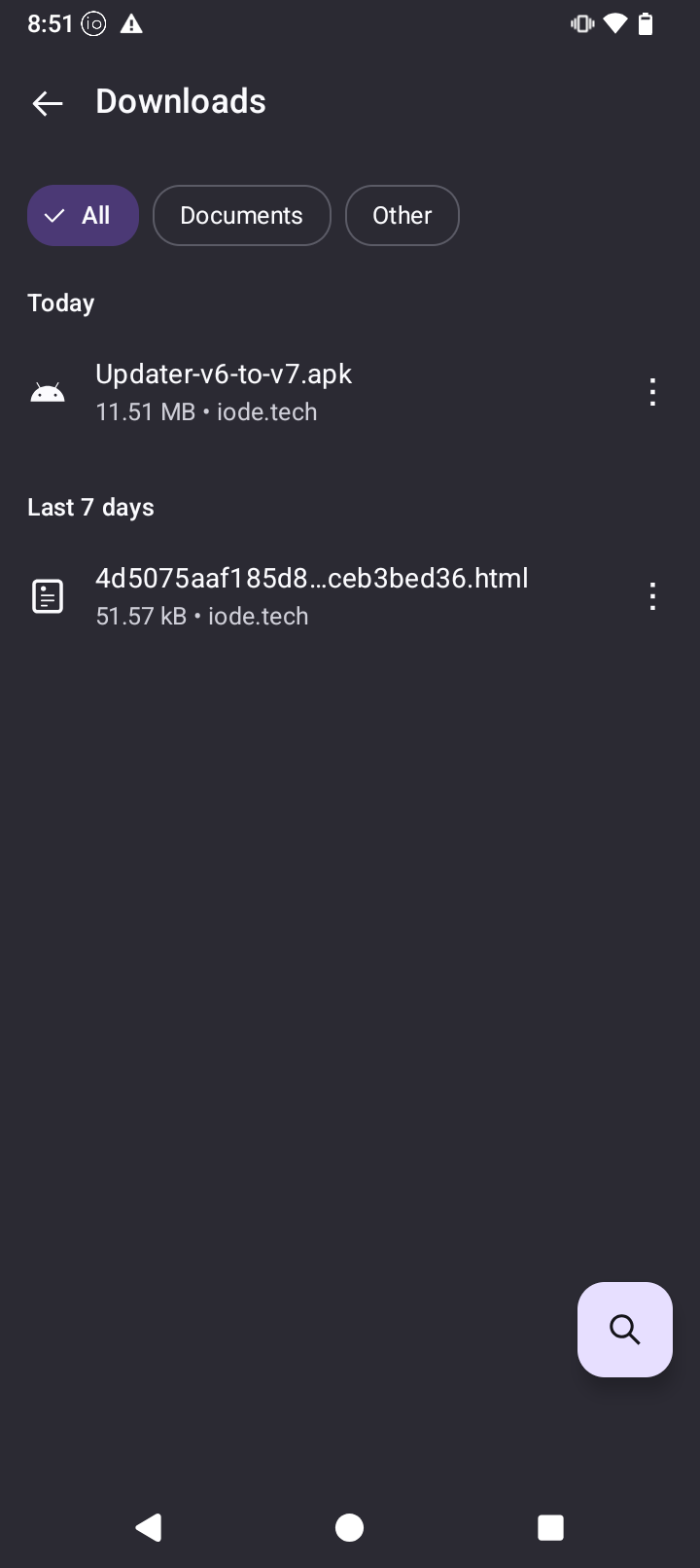Go back from the Downloads screen
The width and height of the screenshot is (700, 1568).
[x=47, y=103]
